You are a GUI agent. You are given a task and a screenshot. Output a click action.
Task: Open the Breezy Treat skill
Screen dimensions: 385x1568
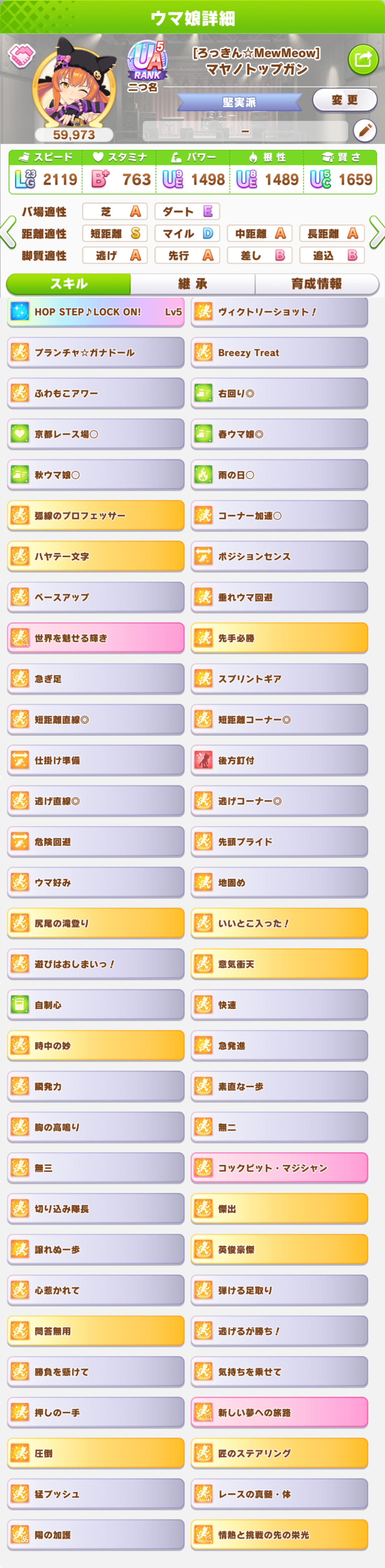coord(279,353)
